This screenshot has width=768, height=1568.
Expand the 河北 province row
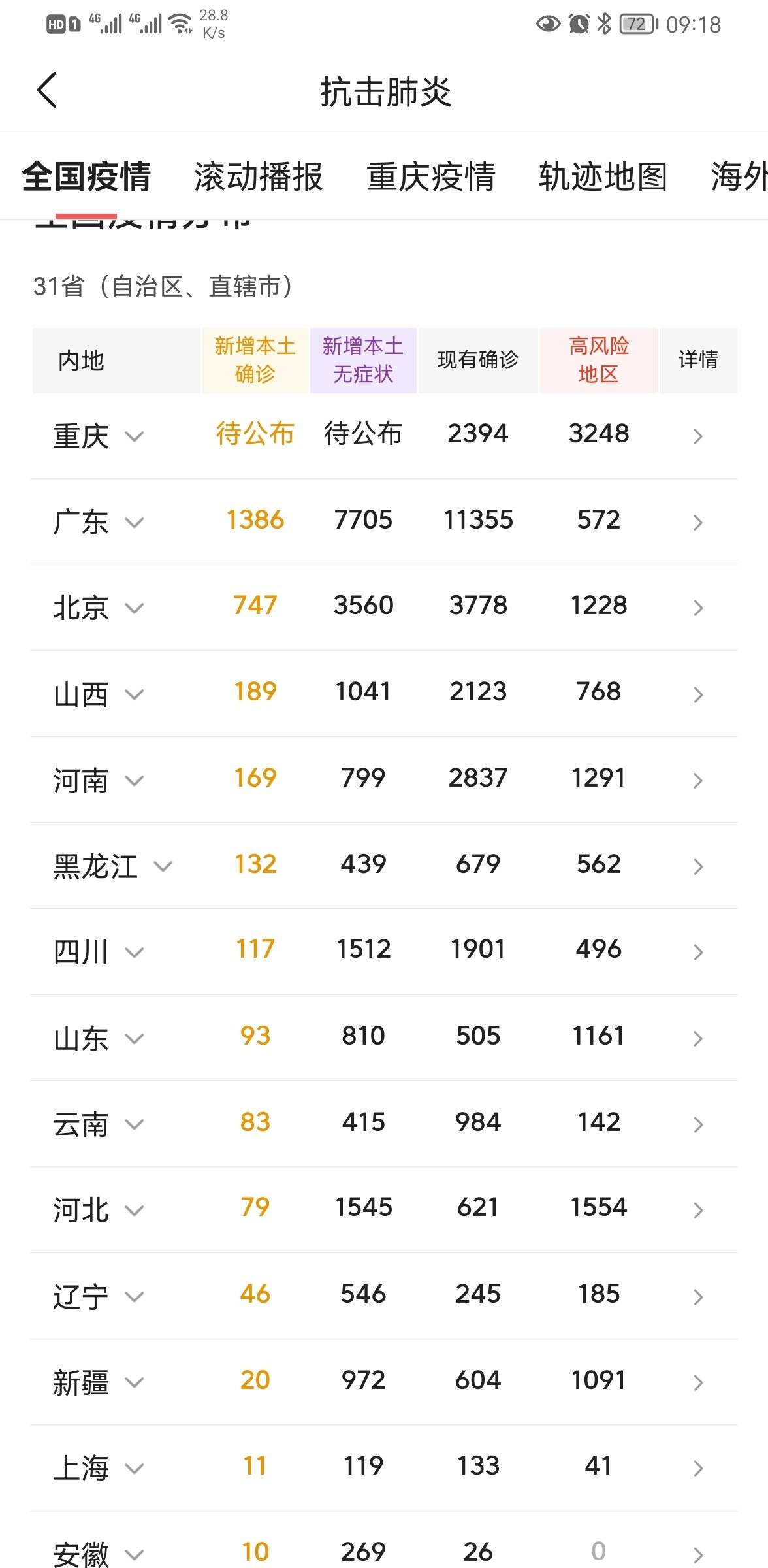(134, 1211)
